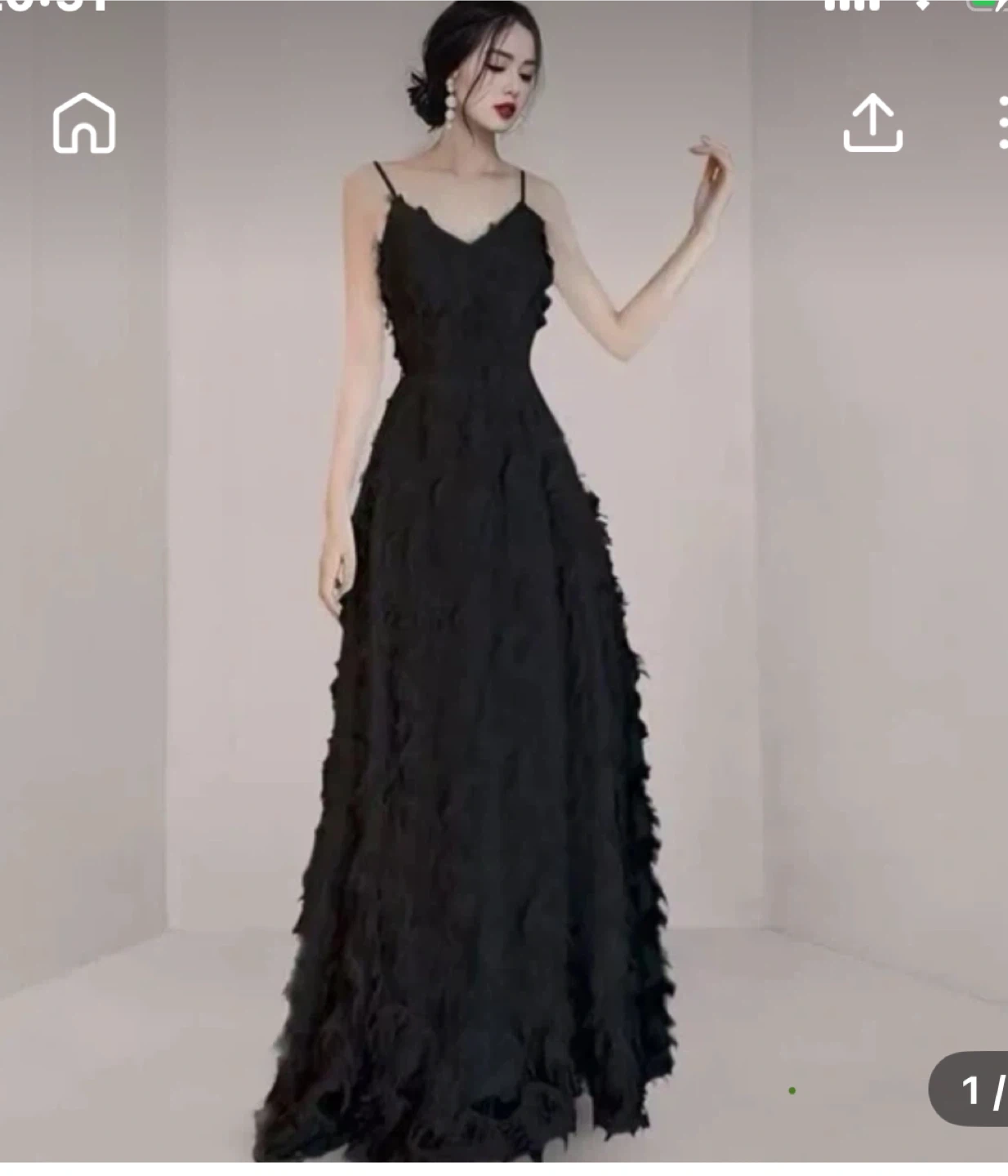This screenshot has width=1008, height=1176.
Task: Go to the home screen icon
Action: [84, 123]
